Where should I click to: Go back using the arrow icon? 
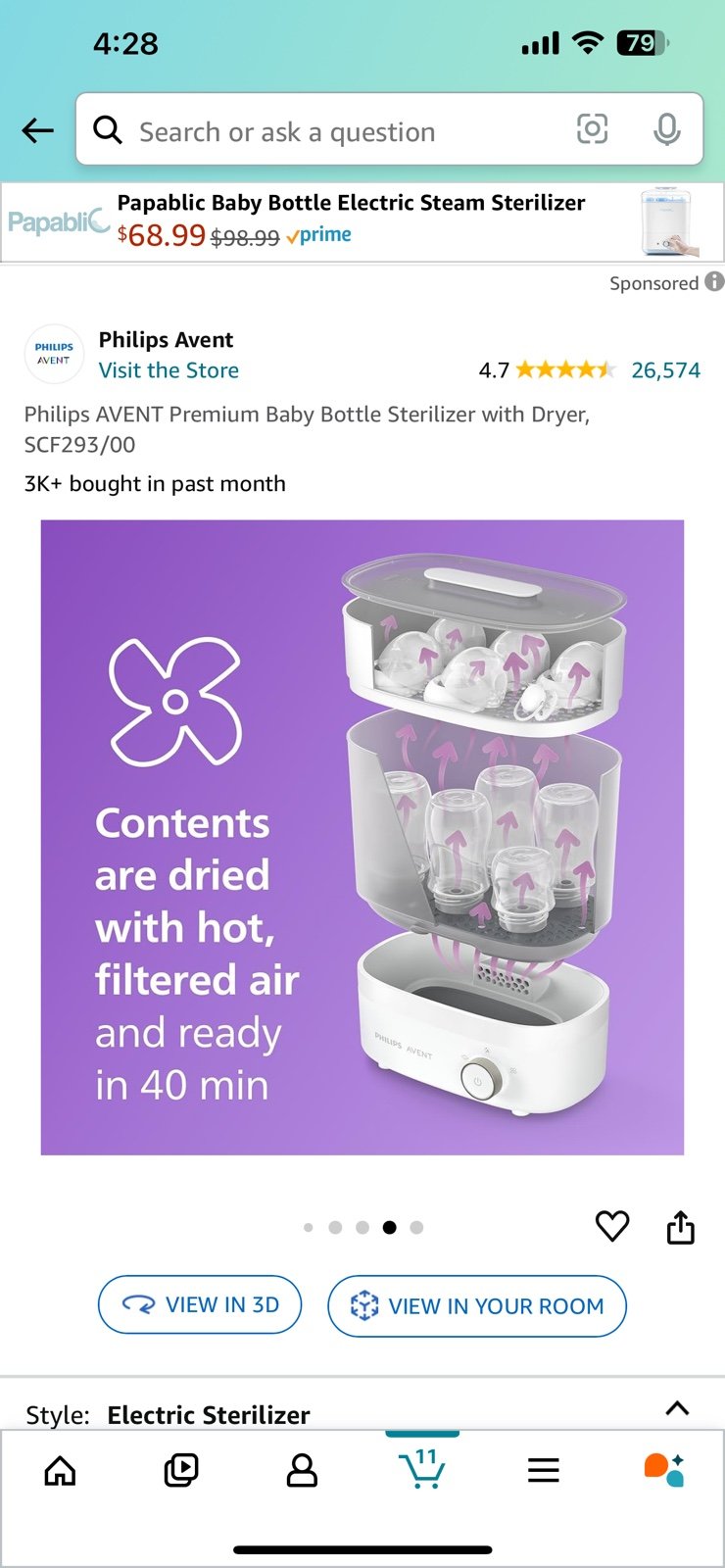click(x=37, y=130)
